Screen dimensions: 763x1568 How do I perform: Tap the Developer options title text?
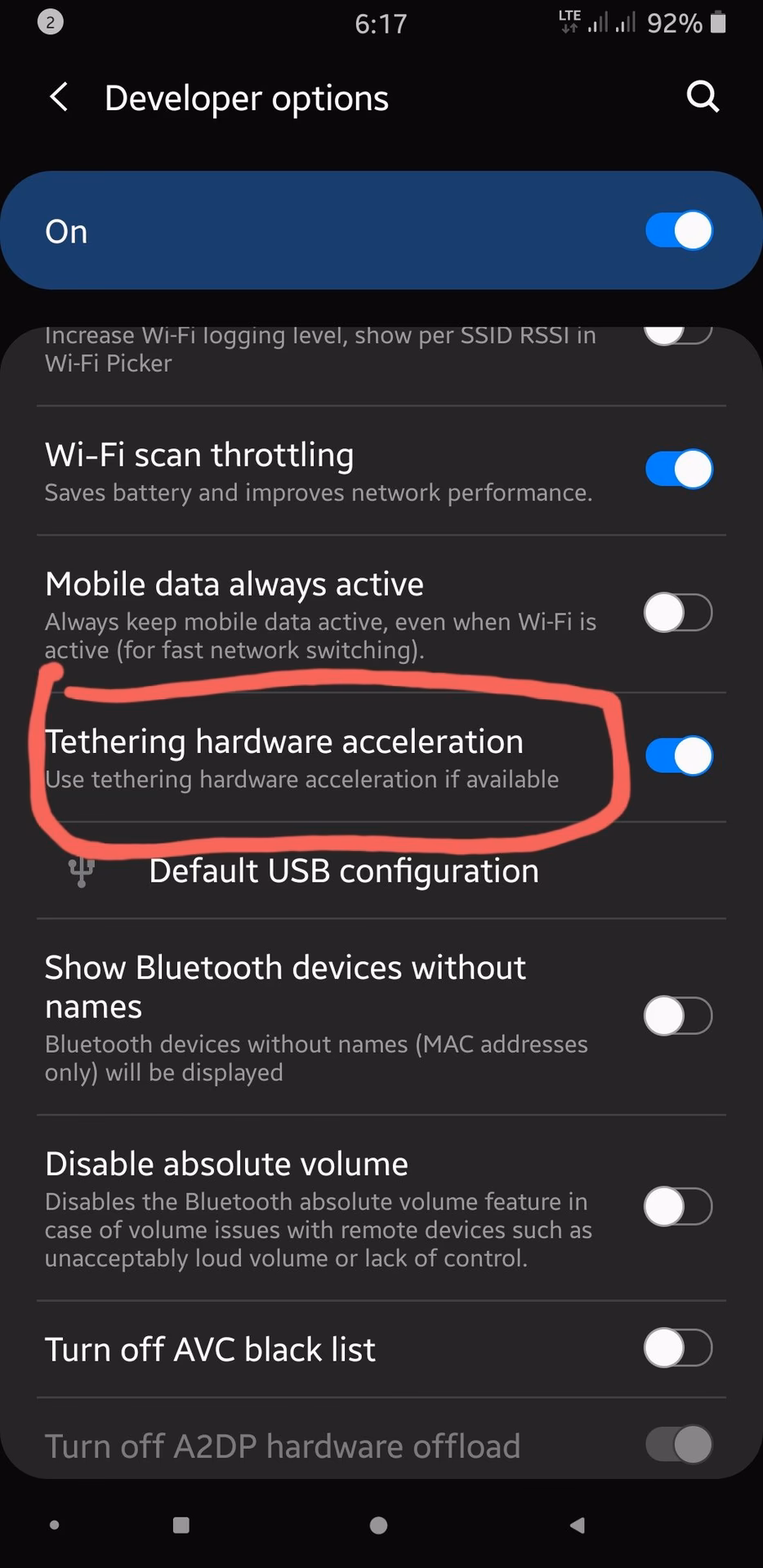tap(246, 97)
